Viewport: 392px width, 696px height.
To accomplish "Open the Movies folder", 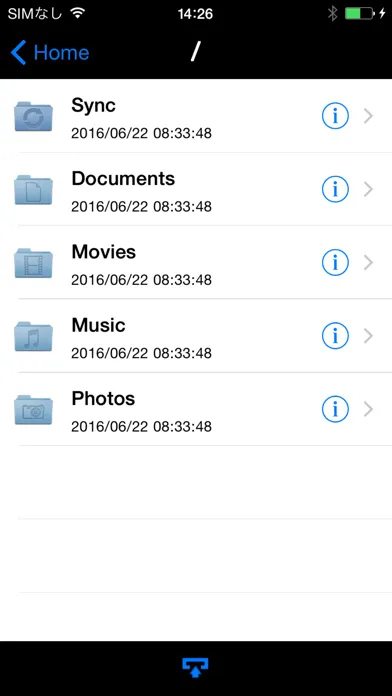I will (196, 263).
